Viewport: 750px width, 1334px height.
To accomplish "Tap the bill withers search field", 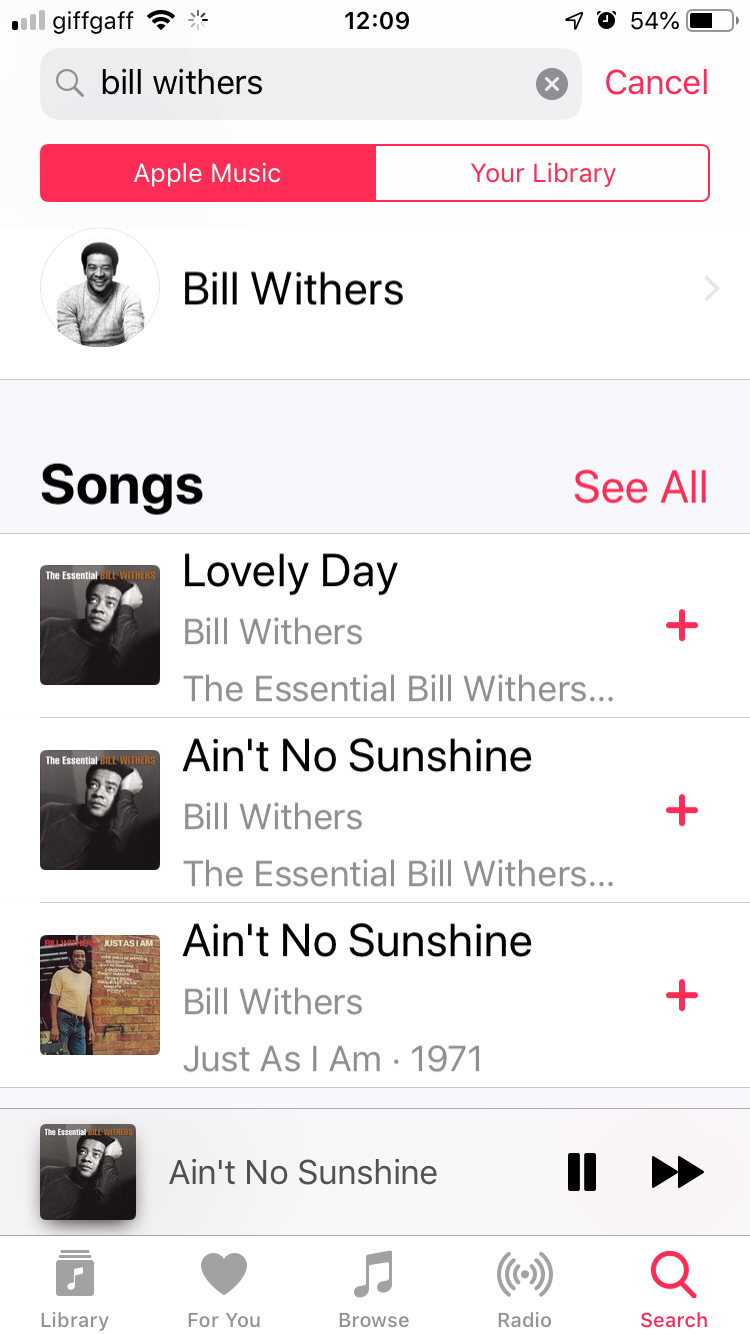I will click(x=300, y=84).
